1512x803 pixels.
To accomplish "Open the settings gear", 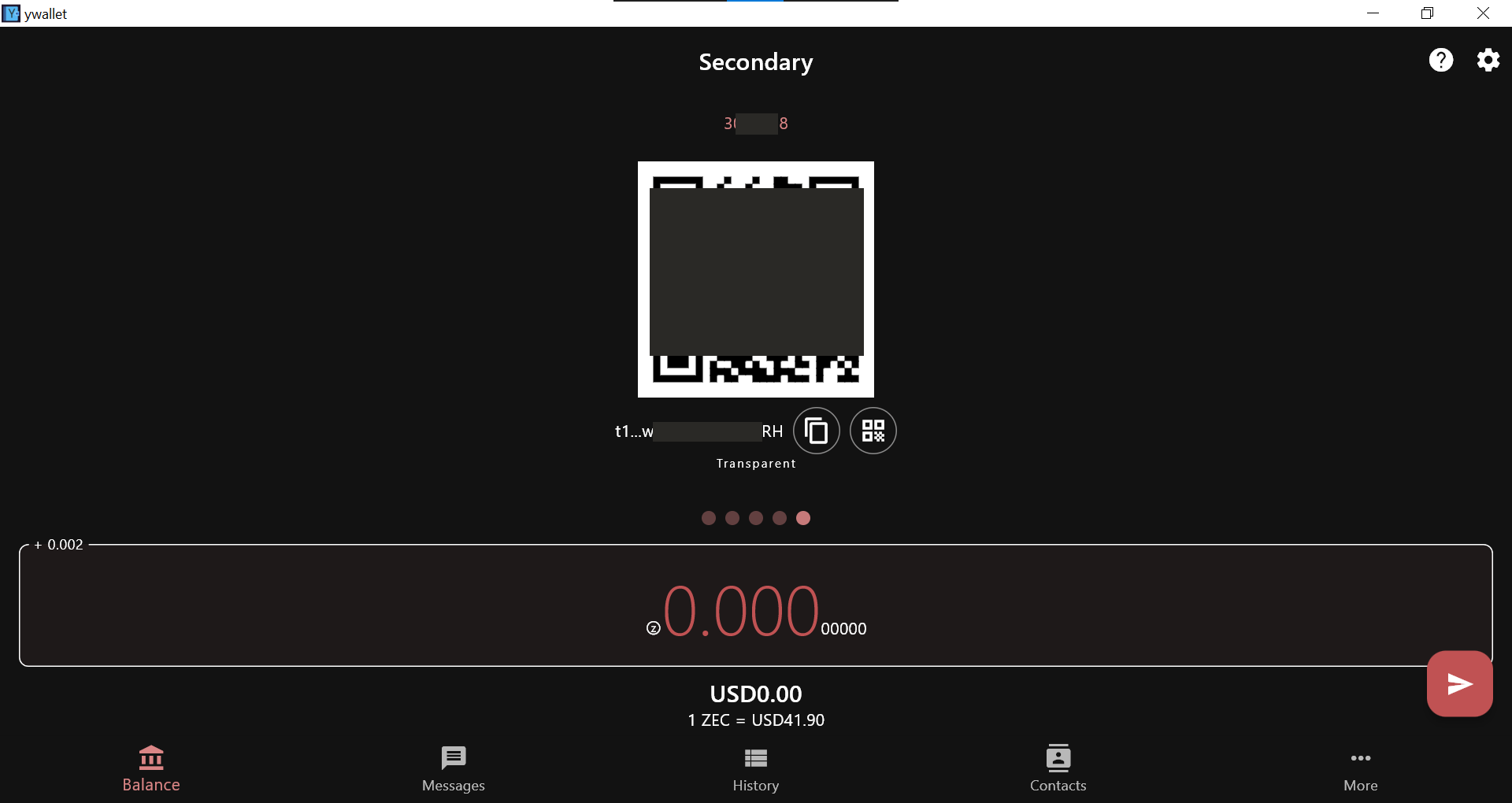I will (x=1488, y=60).
